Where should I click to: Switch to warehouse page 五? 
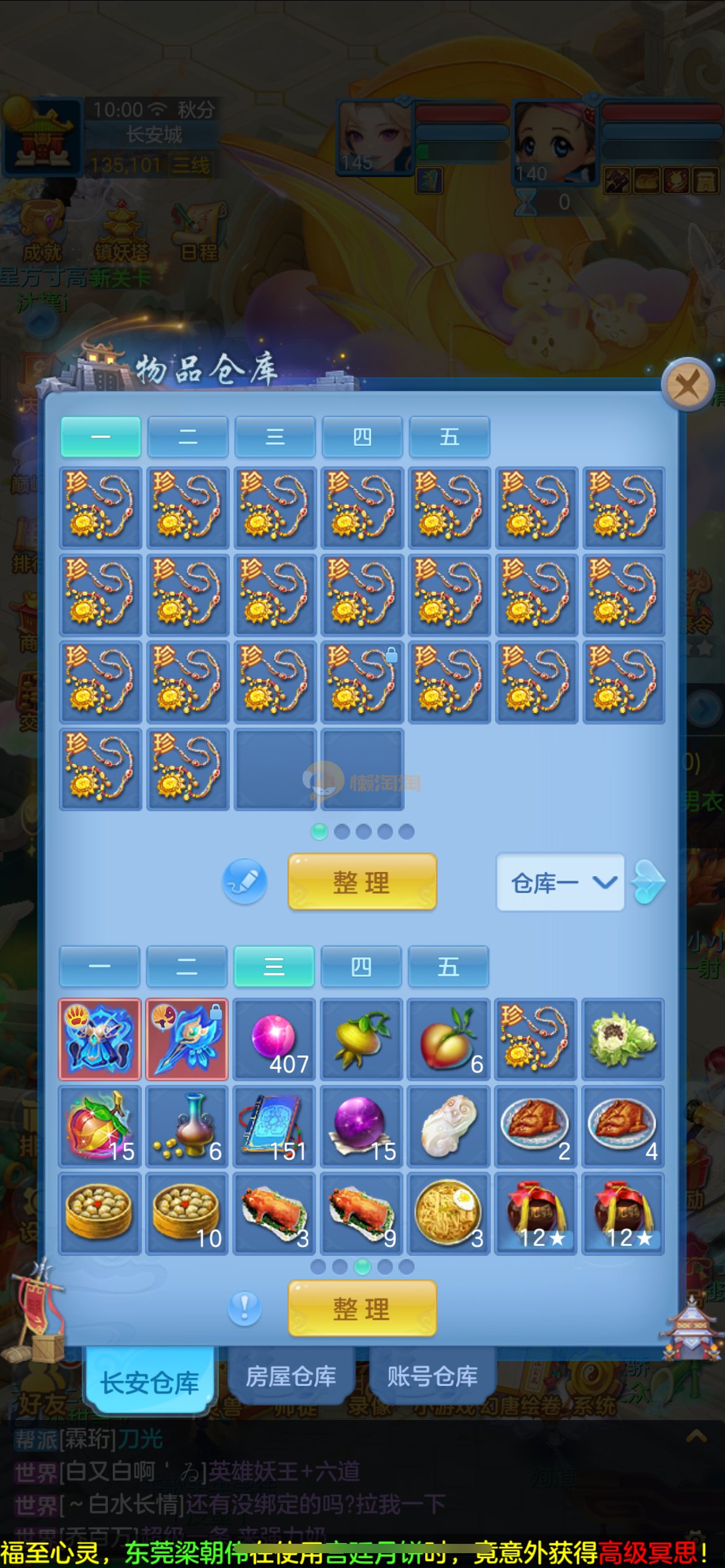pos(449,437)
